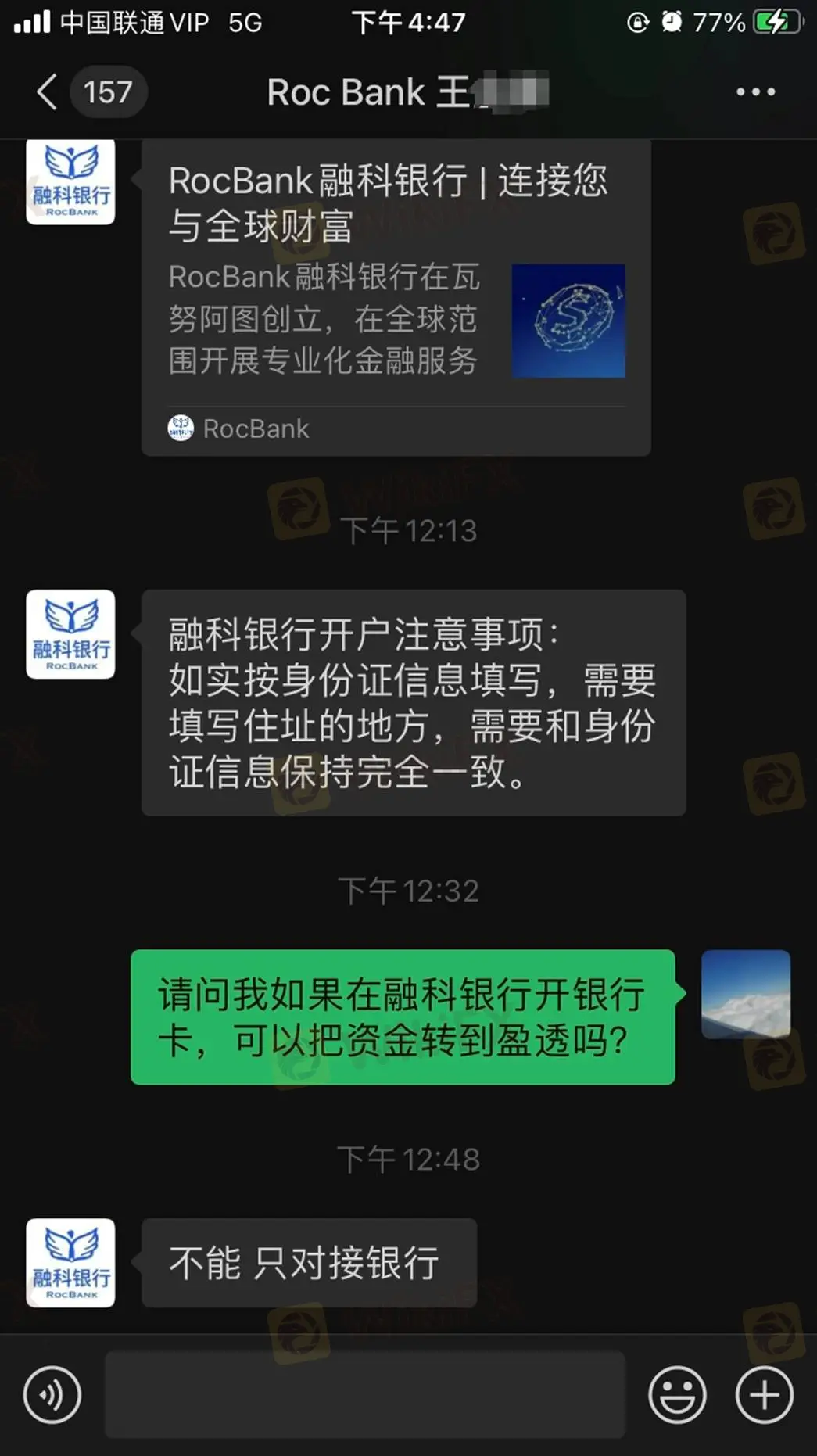Go back to the chat list
The width and height of the screenshot is (817, 1456).
(48, 92)
